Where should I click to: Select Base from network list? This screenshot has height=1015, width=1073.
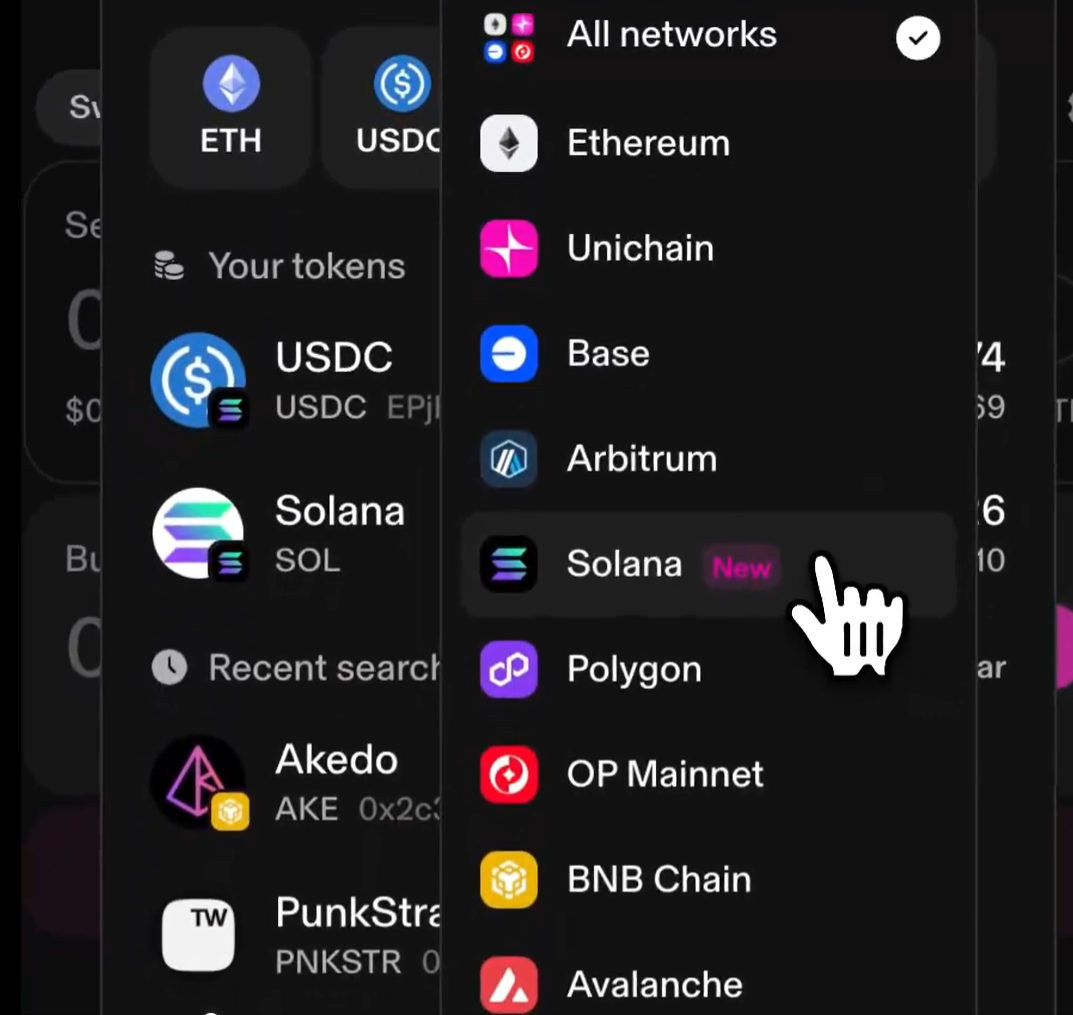click(607, 354)
